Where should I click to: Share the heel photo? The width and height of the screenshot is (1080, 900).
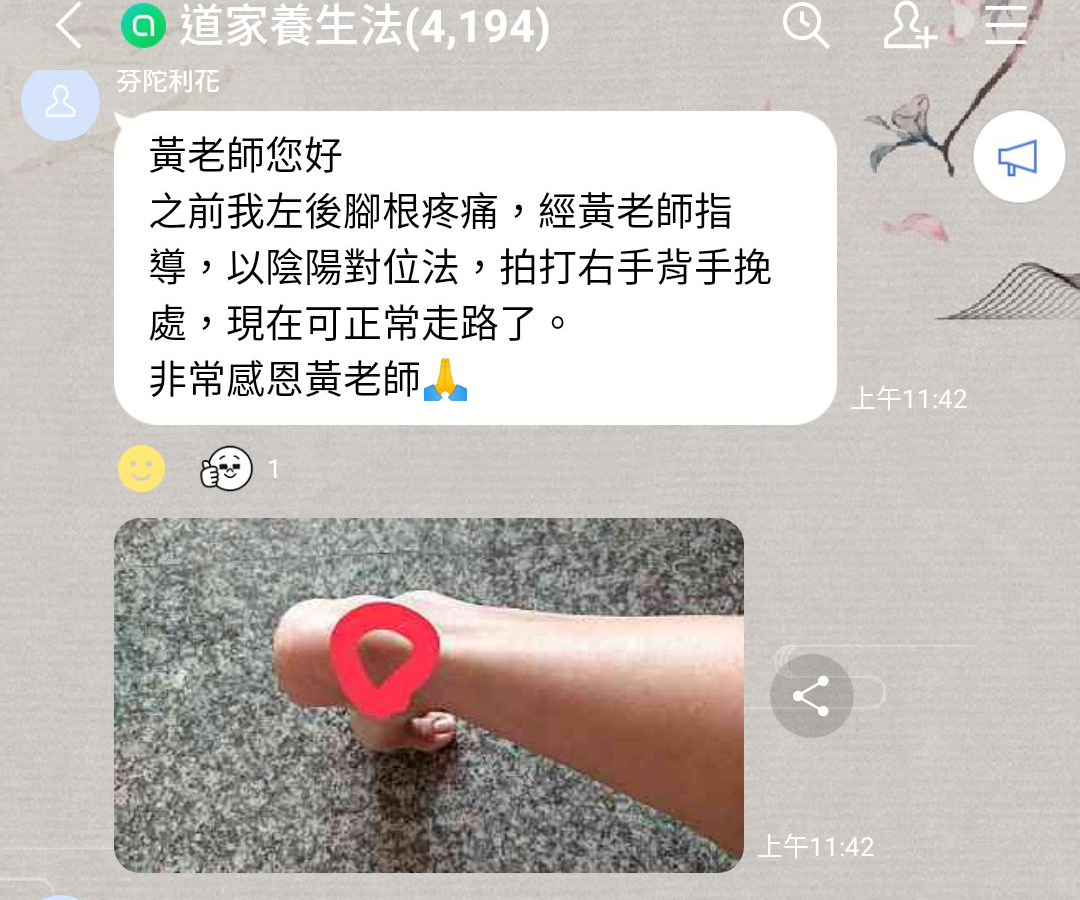pos(811,696)
